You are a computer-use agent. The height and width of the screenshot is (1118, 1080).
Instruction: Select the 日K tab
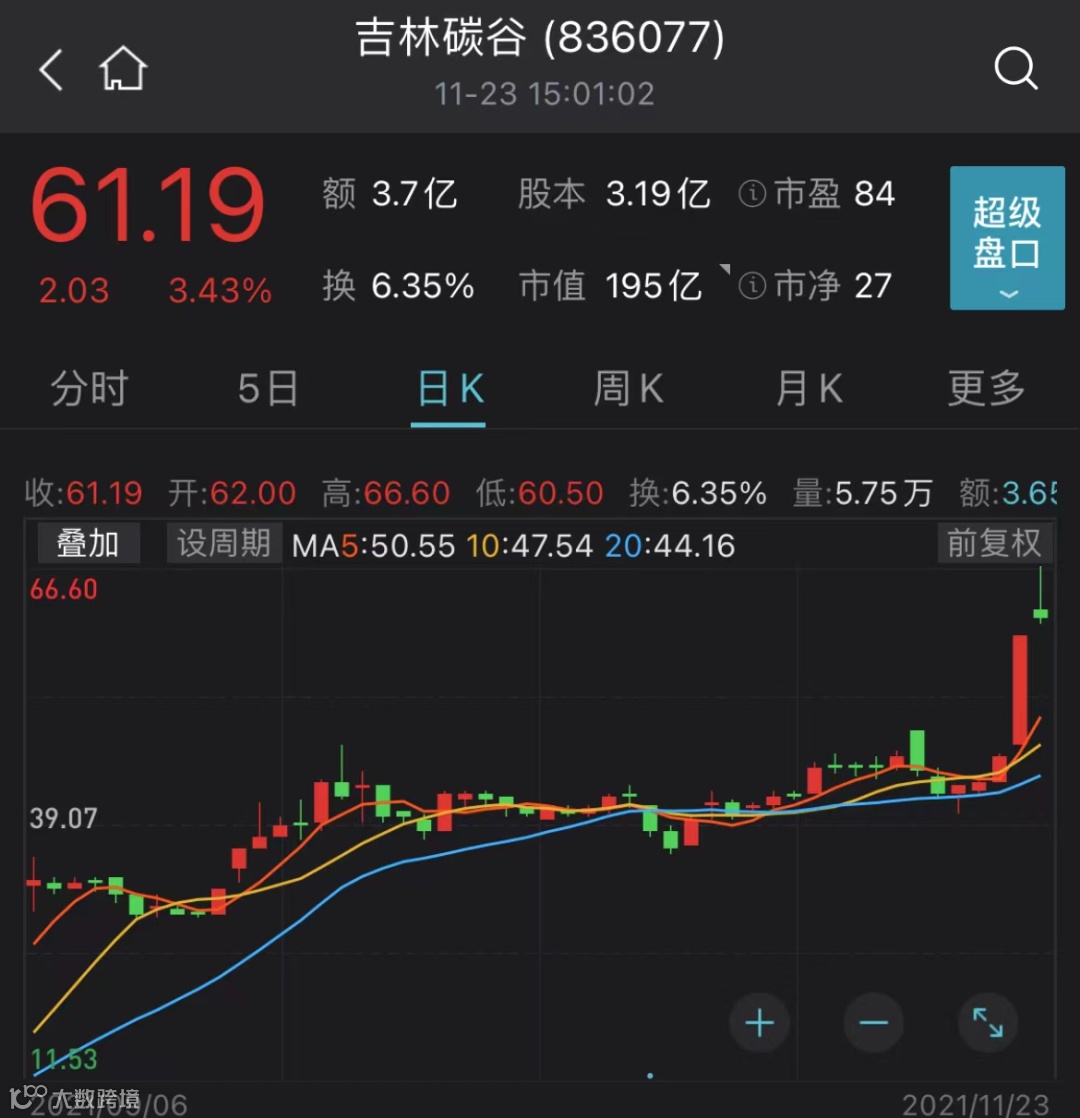click(x=449, y=388)
